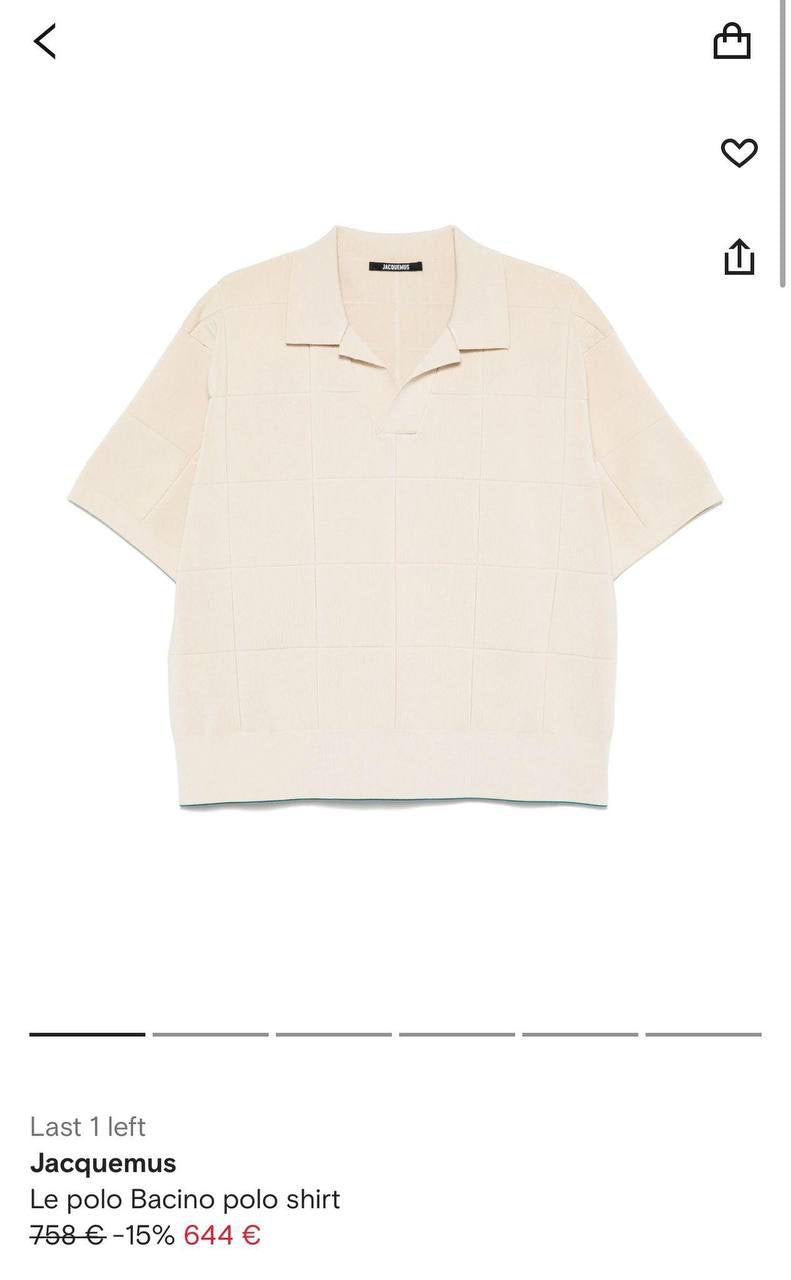The width and height of the screenshot is (791, 1280).
Task: Add the Jacquemus polo to wishlist
Action: pyautogui.click(x=739, y=153)
